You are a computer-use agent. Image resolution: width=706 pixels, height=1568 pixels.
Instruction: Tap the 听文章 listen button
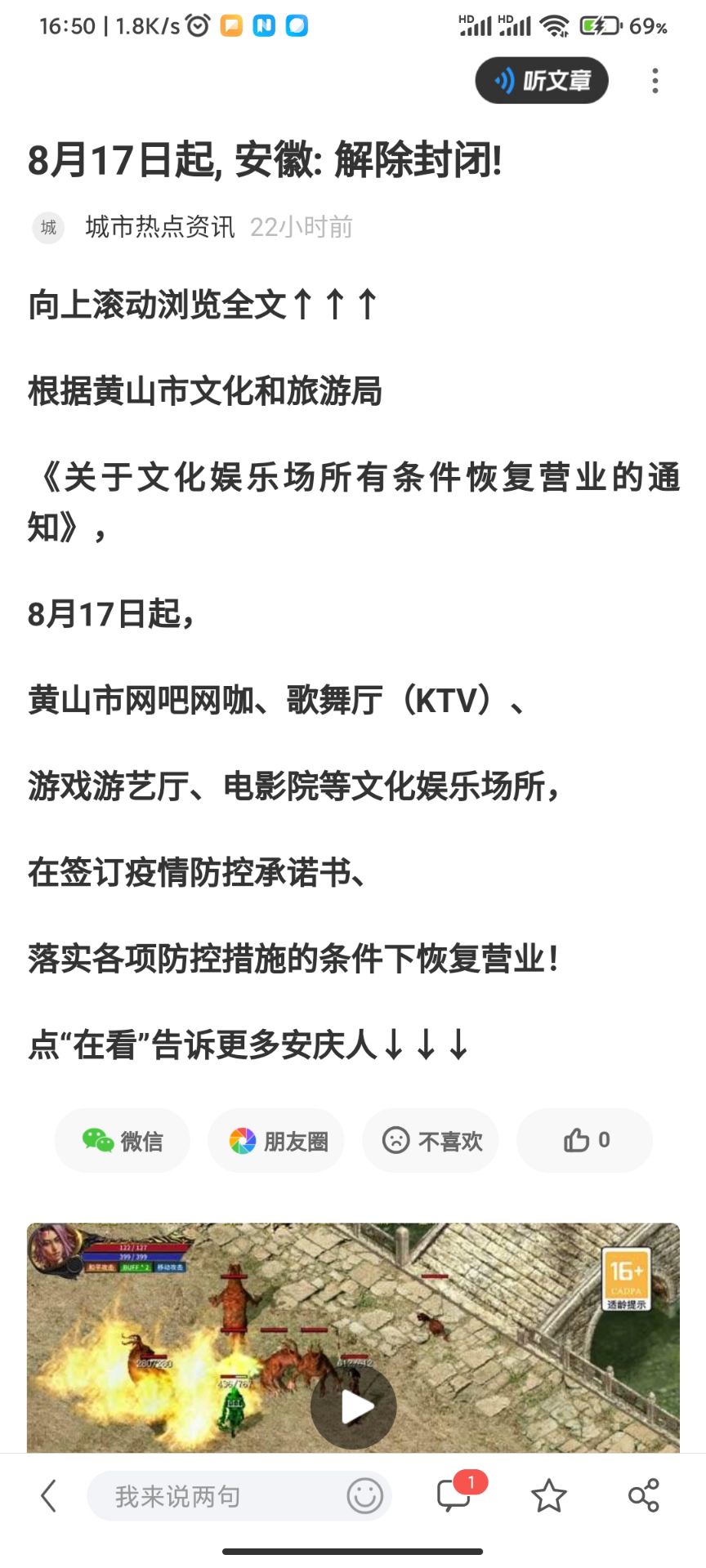(542, 80)
